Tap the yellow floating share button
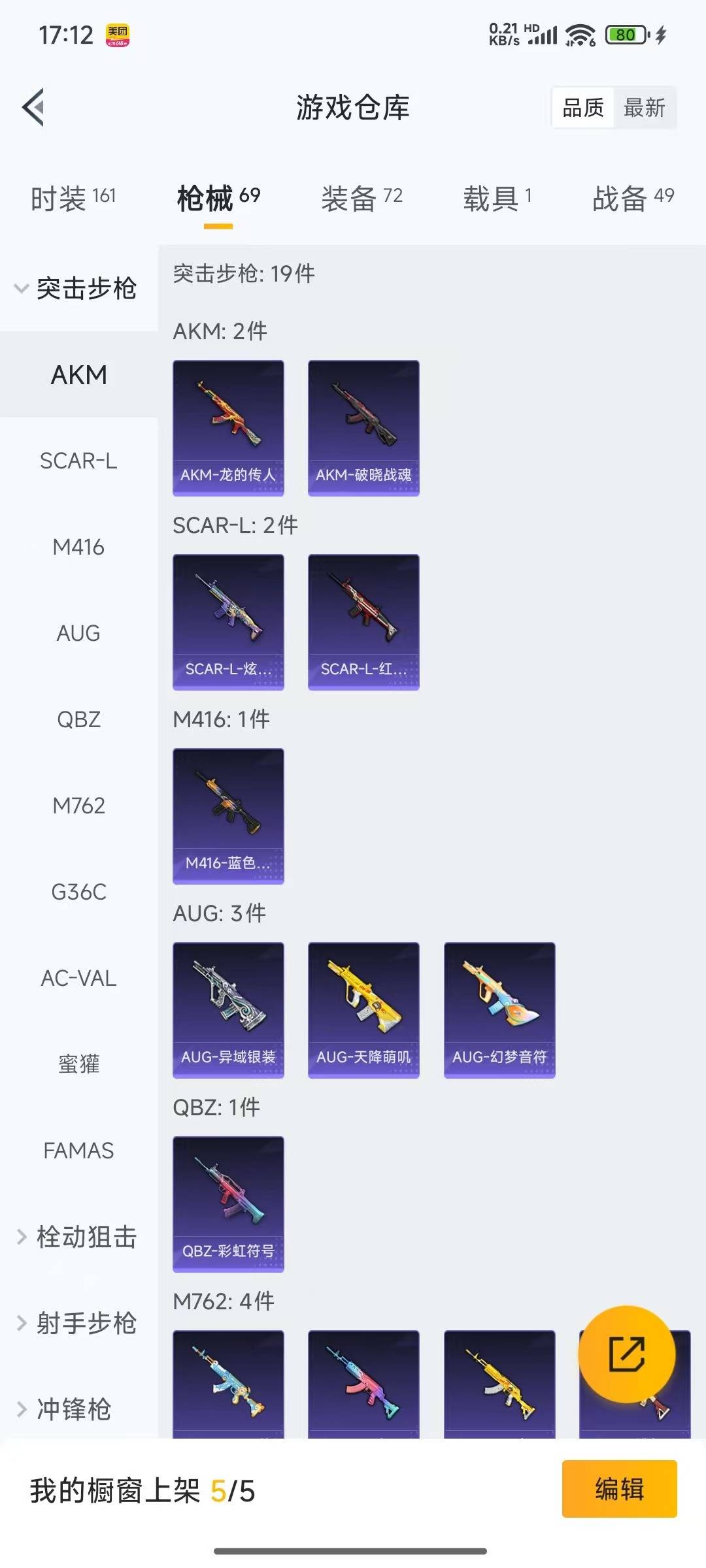The width and height of the screenshot is (706, 1568). (x=626, y=1354)
